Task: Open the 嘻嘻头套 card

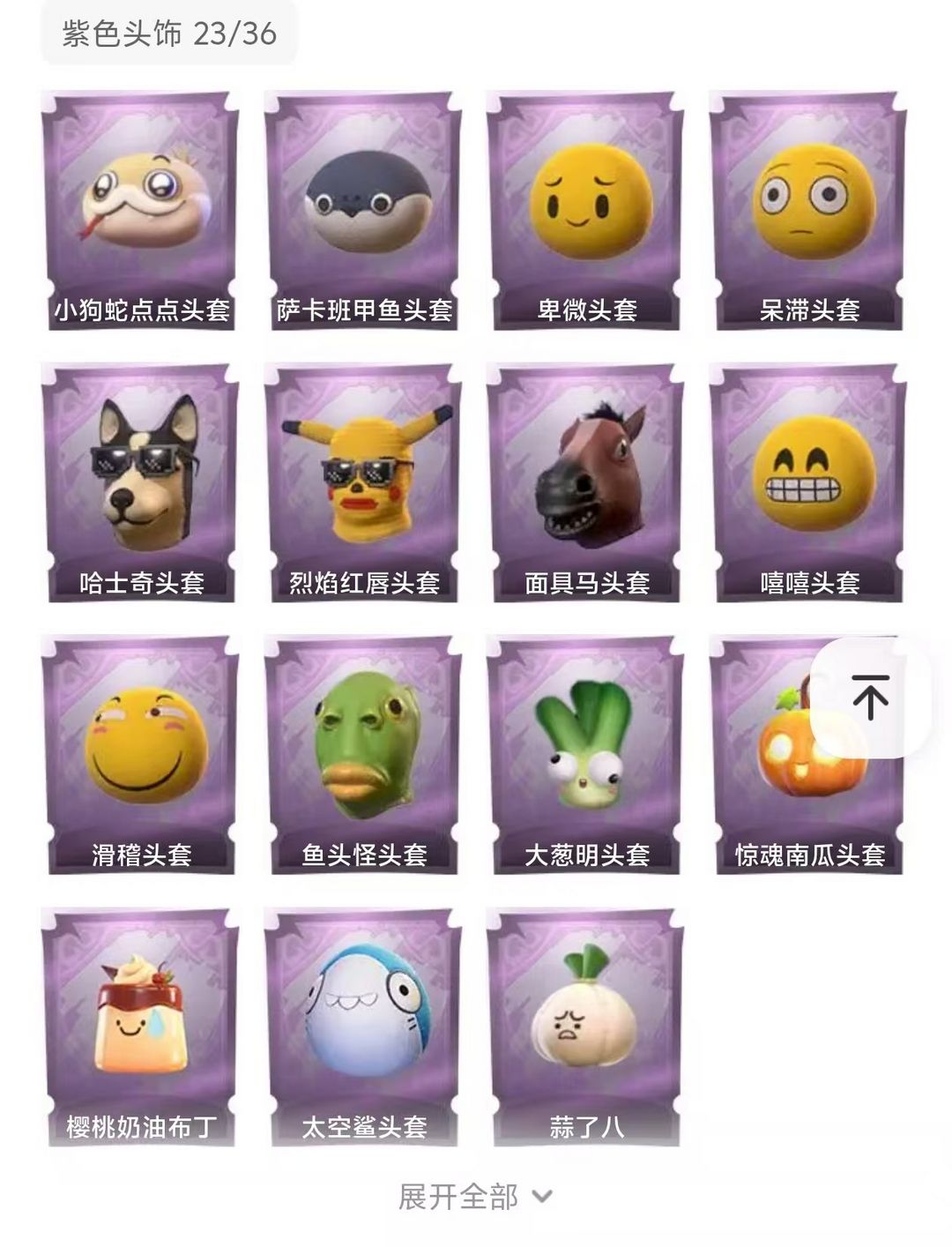Action: click(809, 483)
